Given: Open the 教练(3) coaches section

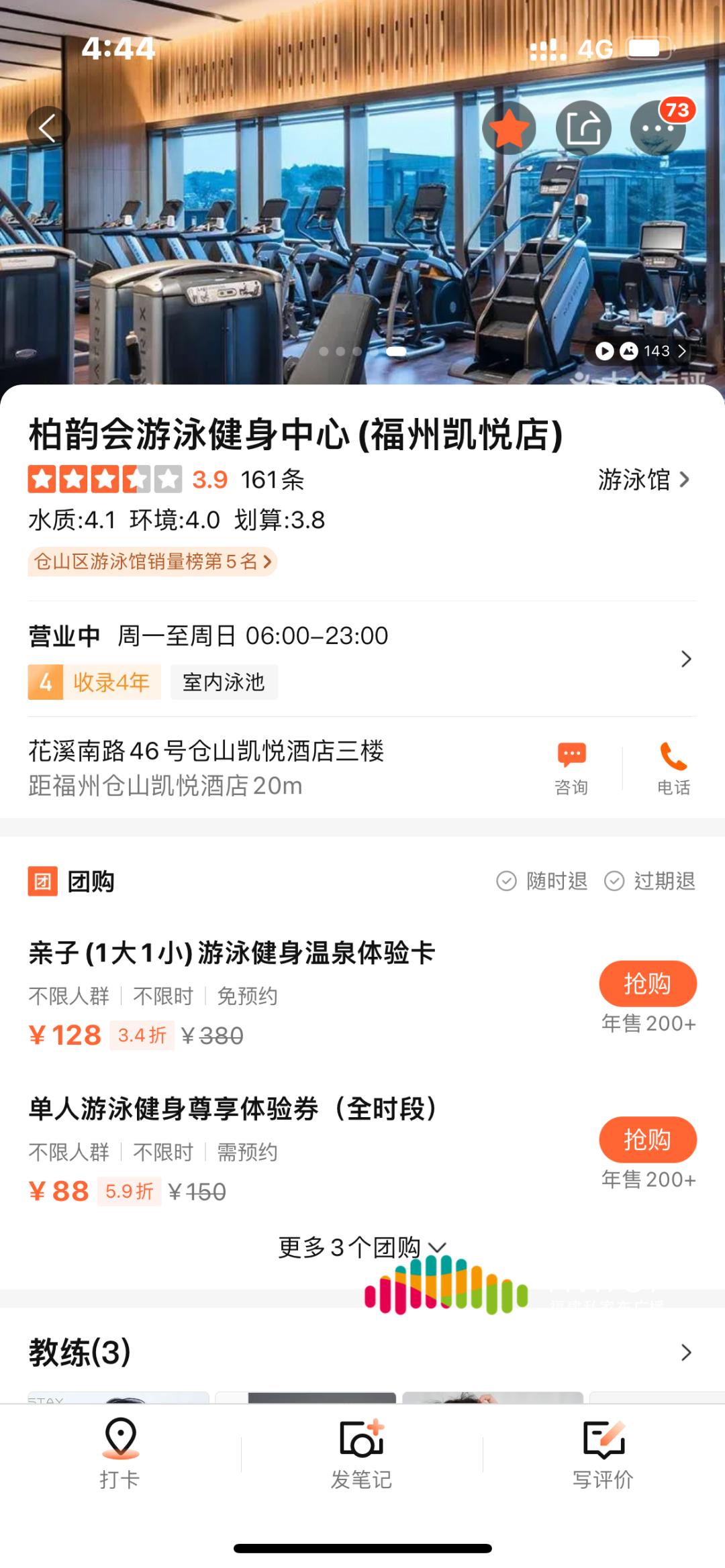Looking at the screenshot, I should coord(362,1352).
